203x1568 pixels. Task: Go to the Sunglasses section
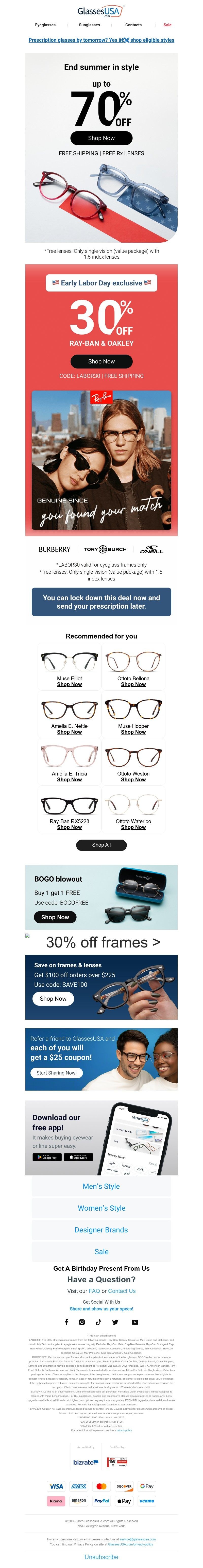point(89,25)
